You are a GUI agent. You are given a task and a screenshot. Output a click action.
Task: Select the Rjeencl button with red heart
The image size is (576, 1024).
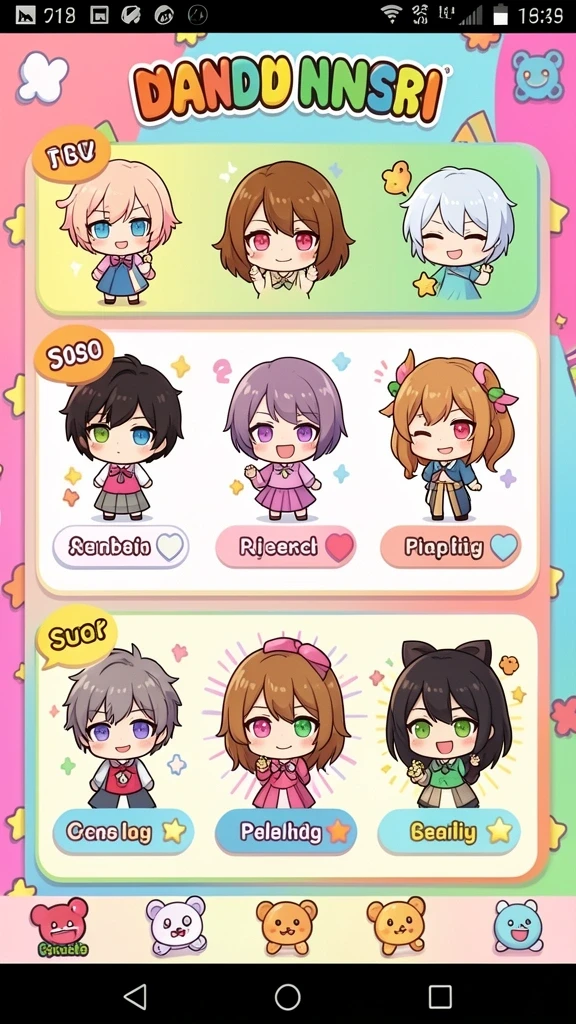[x=286, y=547]
